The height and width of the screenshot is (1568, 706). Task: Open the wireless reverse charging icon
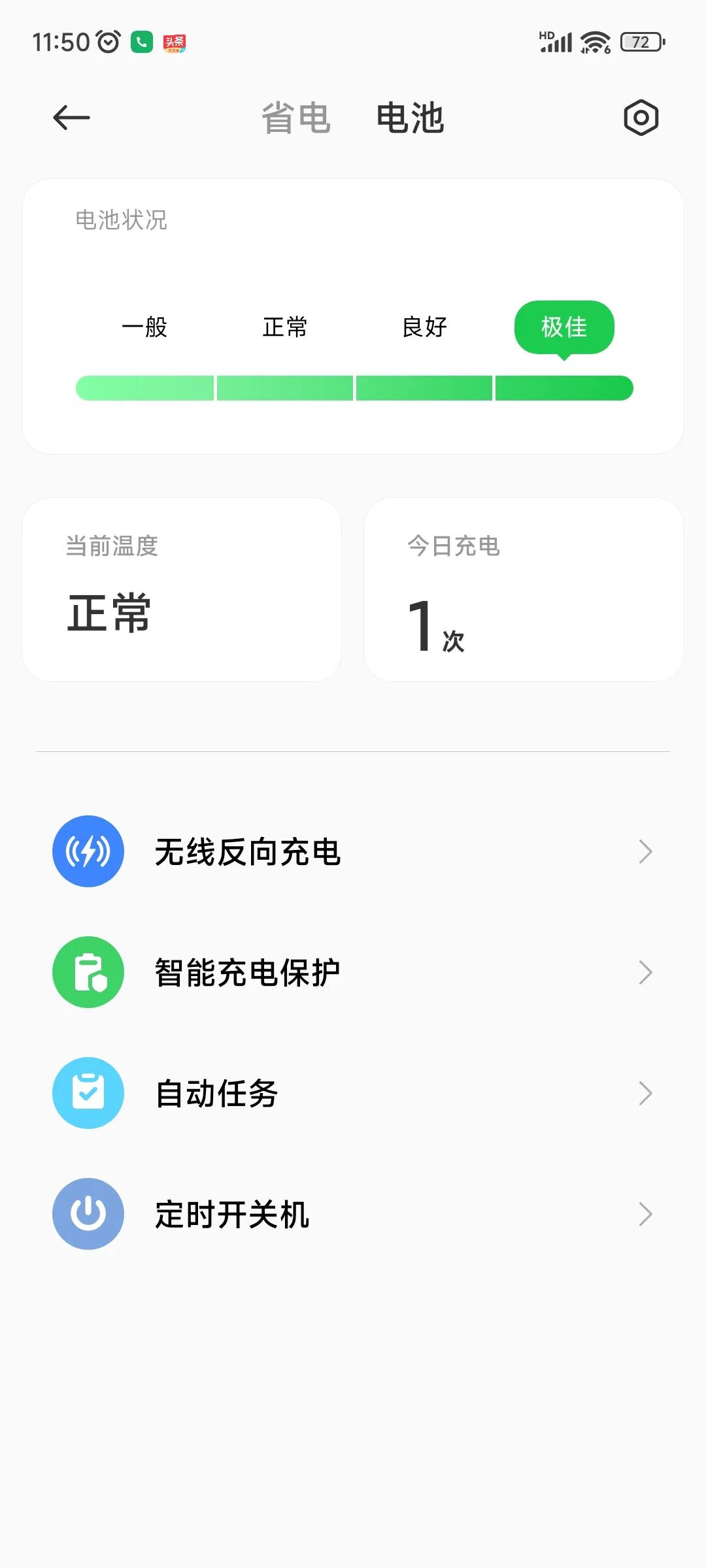click(x=88, y=851)
